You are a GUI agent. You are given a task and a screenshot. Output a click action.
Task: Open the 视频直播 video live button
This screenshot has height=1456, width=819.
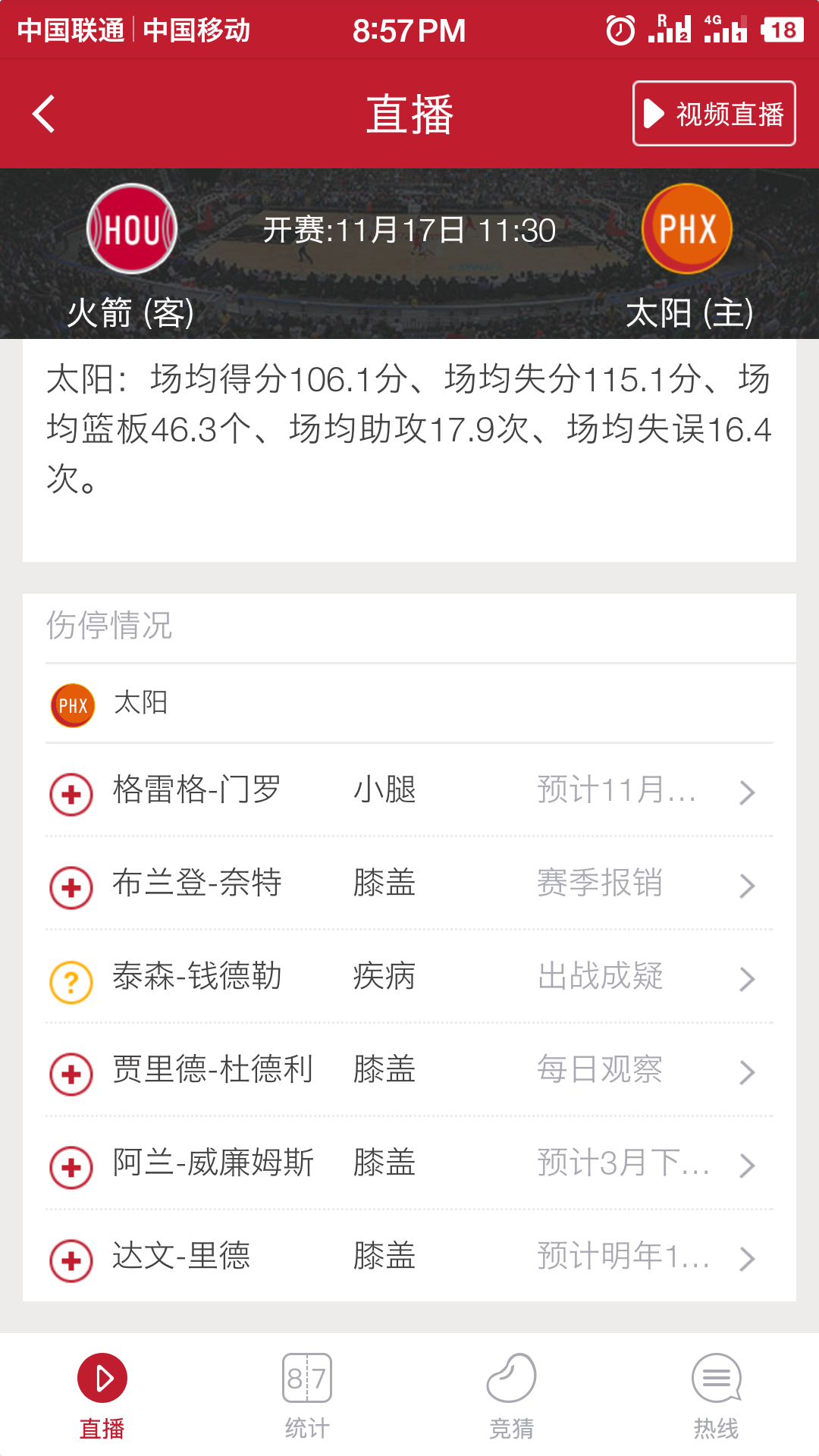(x=714, y=114)
